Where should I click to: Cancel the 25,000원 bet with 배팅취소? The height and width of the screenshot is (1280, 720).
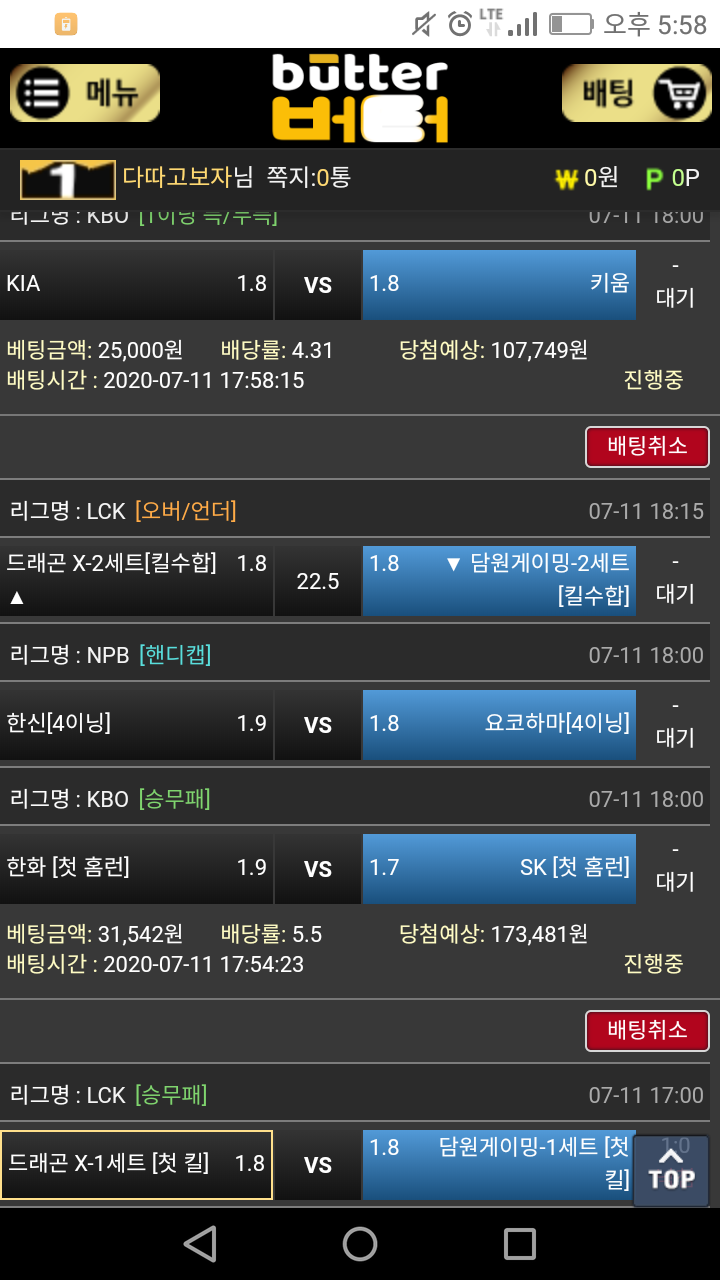(x=647, y=447)
